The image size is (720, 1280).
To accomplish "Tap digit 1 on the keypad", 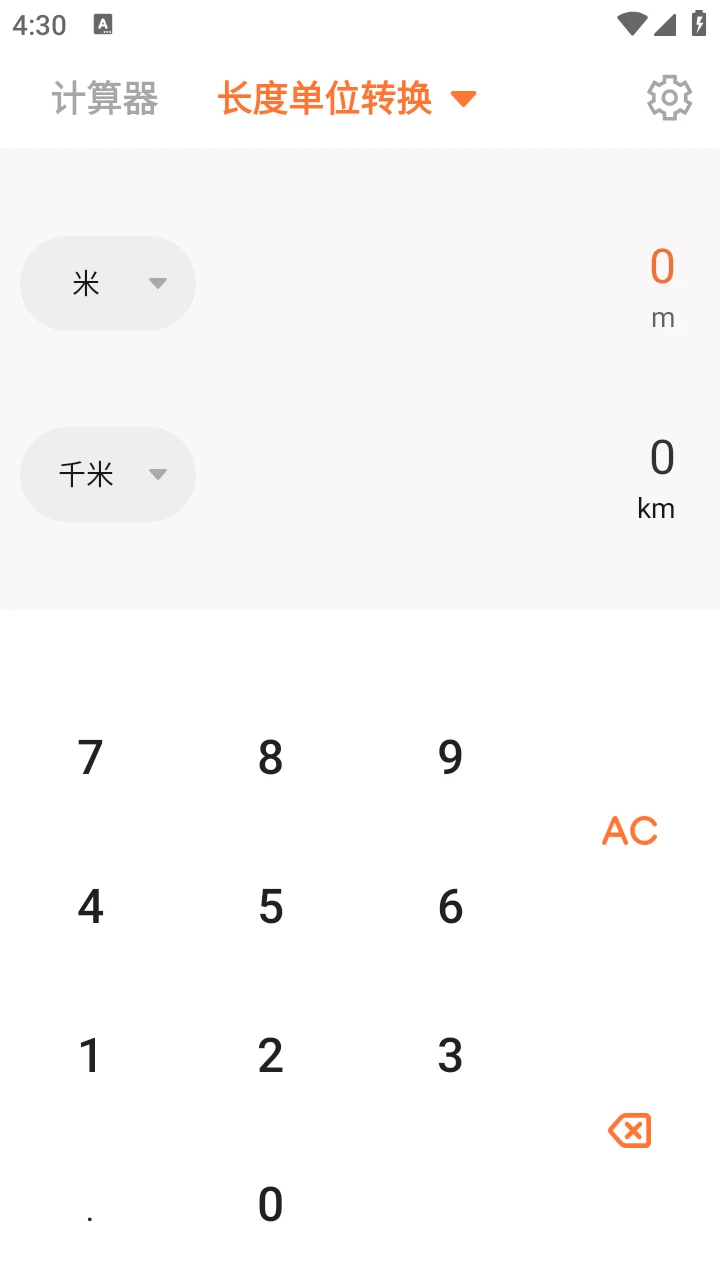I will click(x=90, y=1055).
